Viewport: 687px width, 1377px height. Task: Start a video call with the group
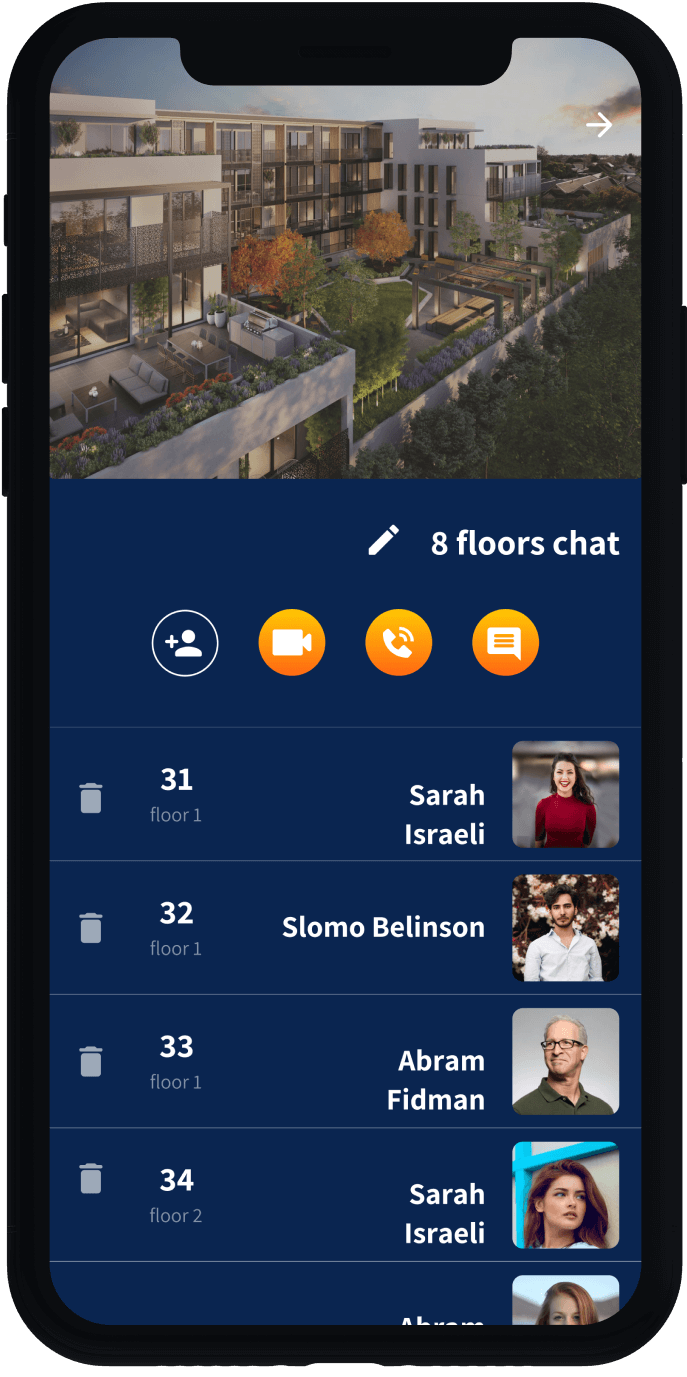click(292, 643)
